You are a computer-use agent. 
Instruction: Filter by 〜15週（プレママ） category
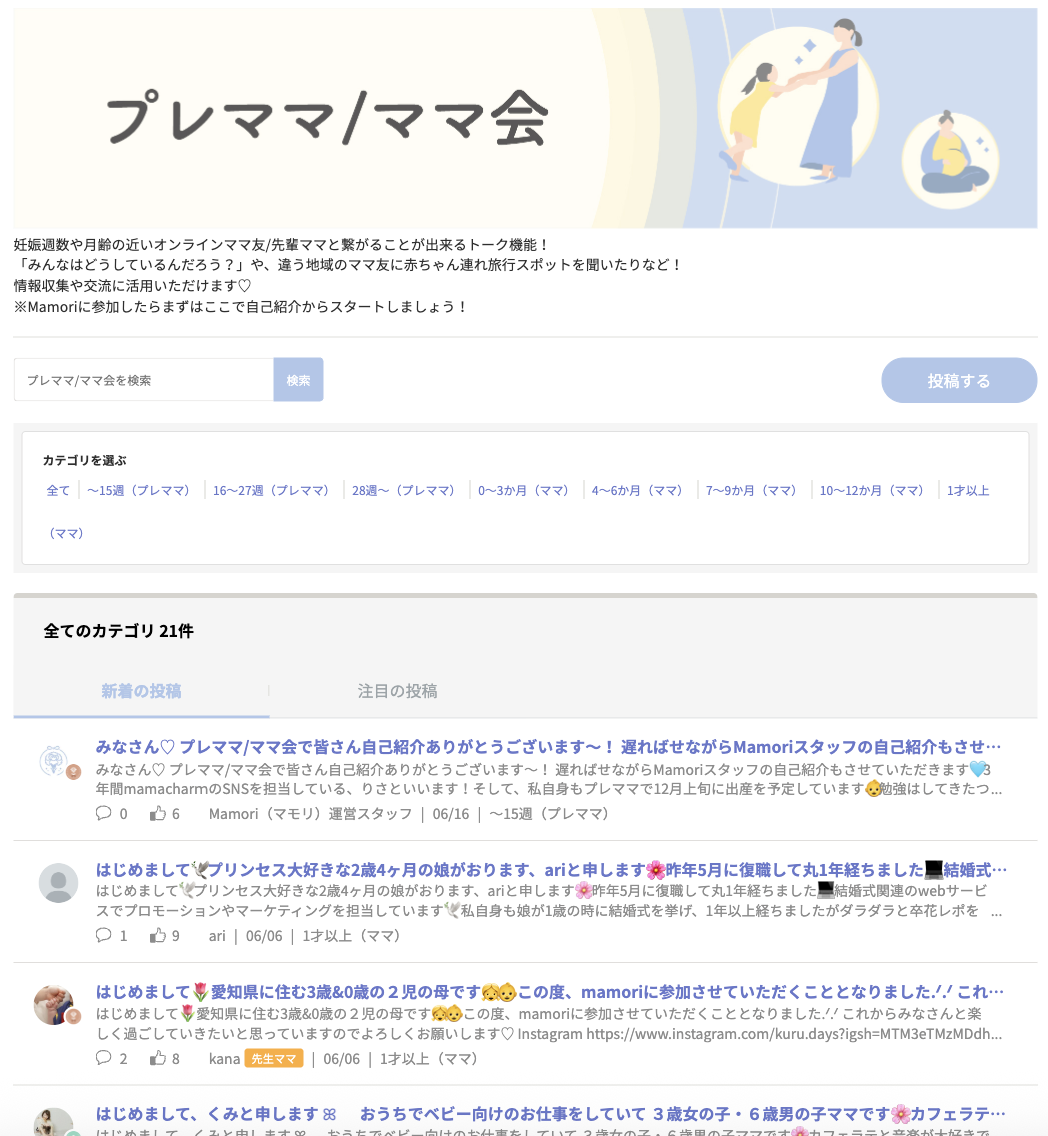[138, 490]
